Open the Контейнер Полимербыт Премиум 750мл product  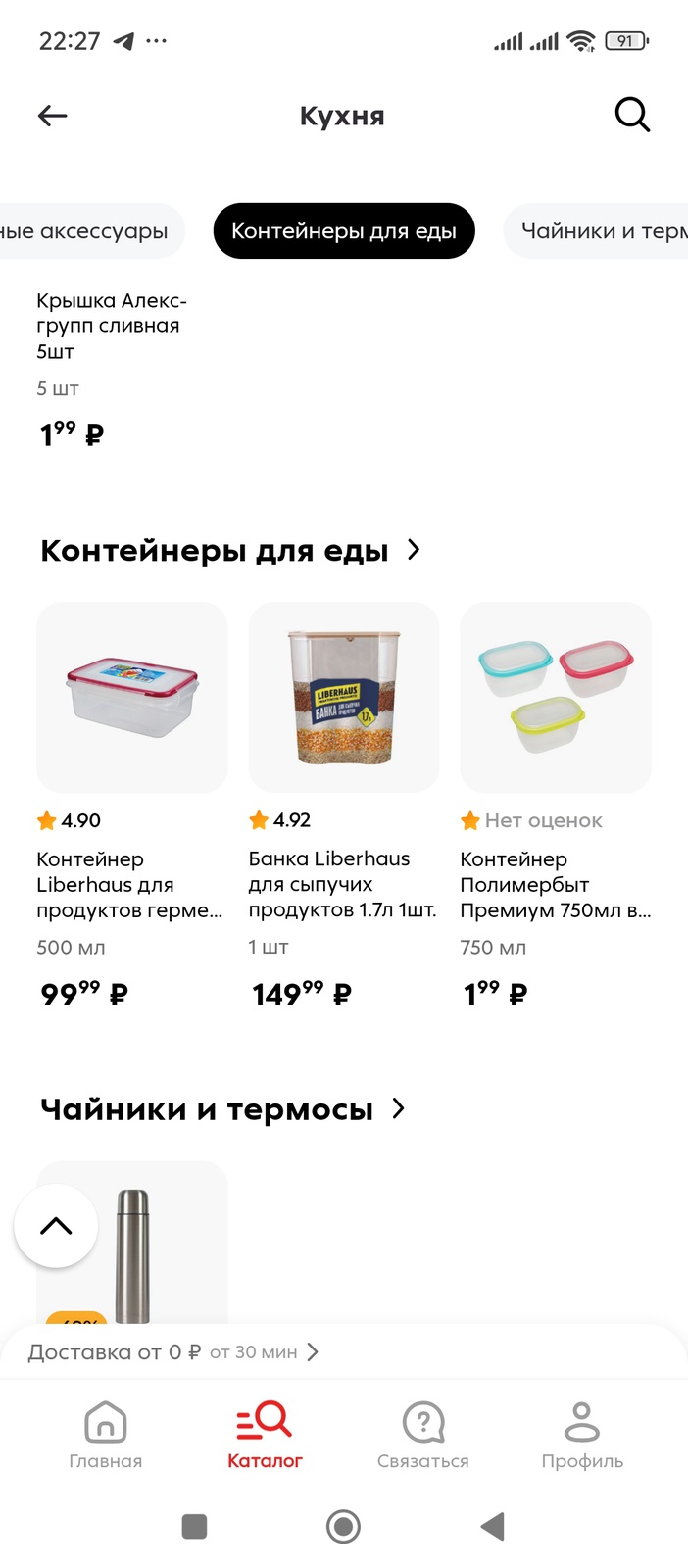click(556, 806)
